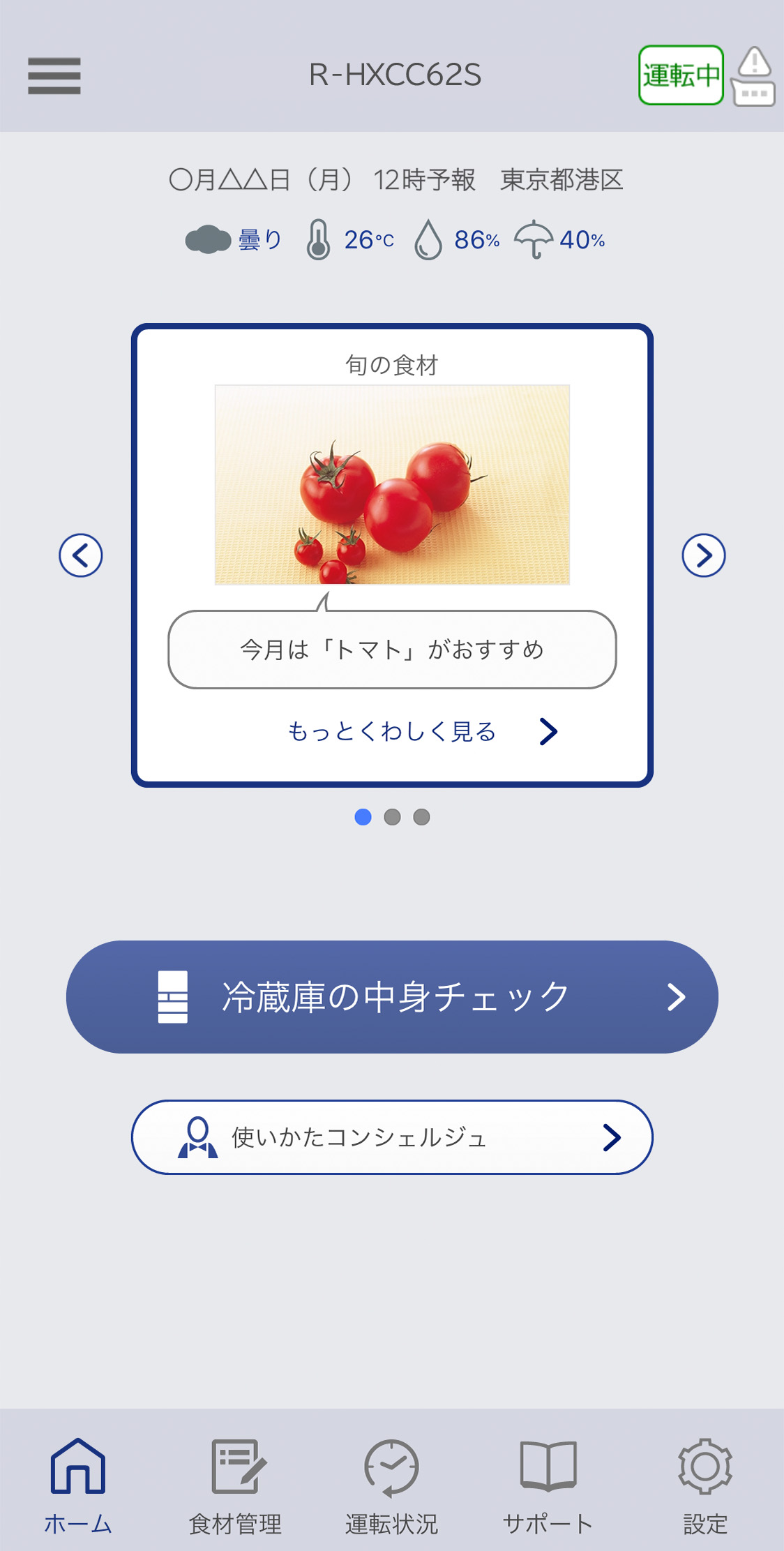Show the next carousel card
The width and height of the screenshot is (784, 1551).
tap(703, 555)
